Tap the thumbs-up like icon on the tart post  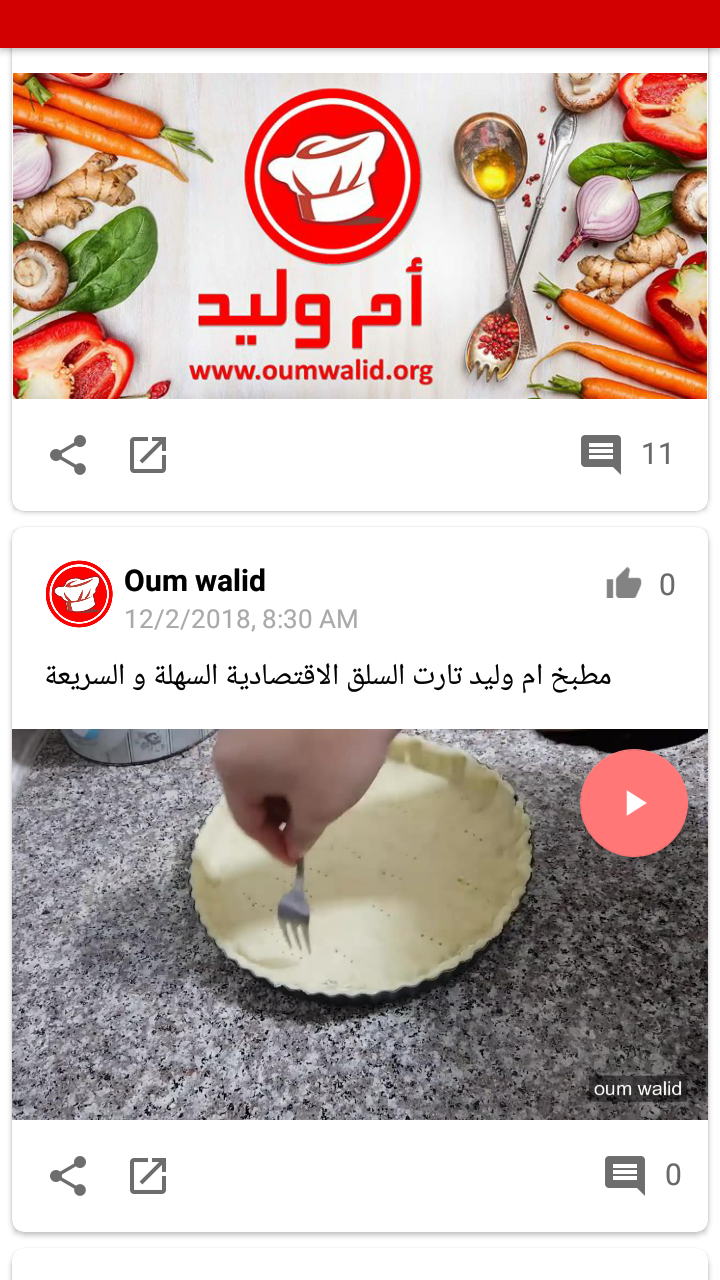[625, 583]
